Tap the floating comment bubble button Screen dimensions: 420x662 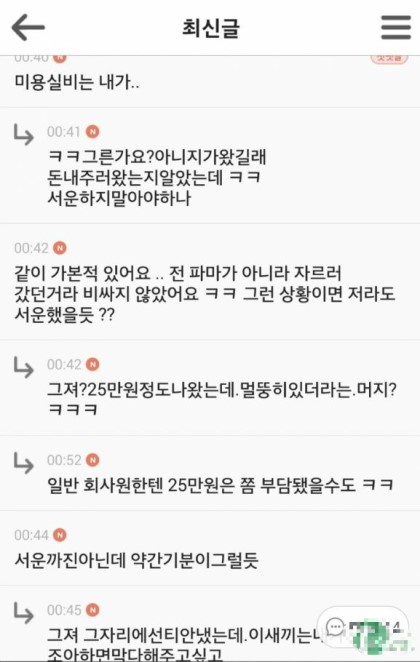(x=363, y=627)
